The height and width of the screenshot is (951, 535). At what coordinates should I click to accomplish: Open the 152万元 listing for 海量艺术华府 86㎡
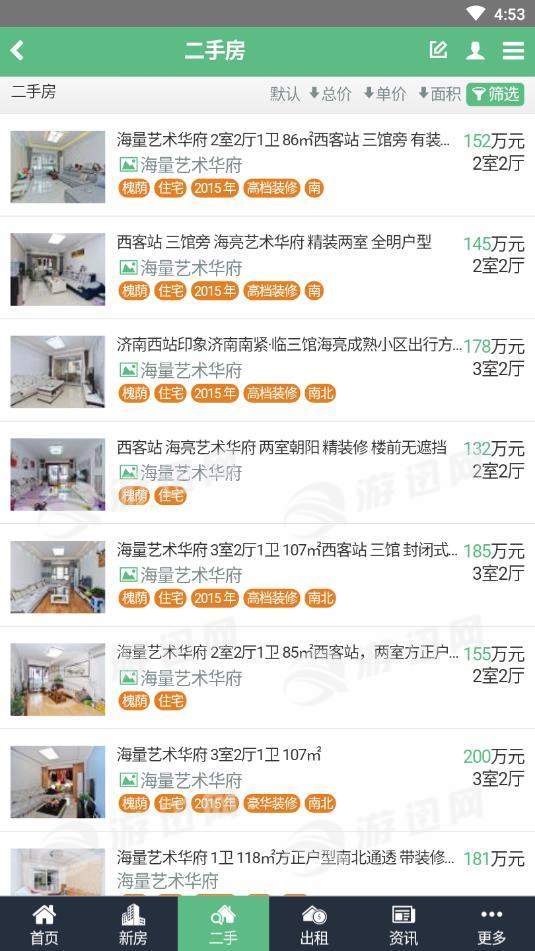[x=268, y=166]
